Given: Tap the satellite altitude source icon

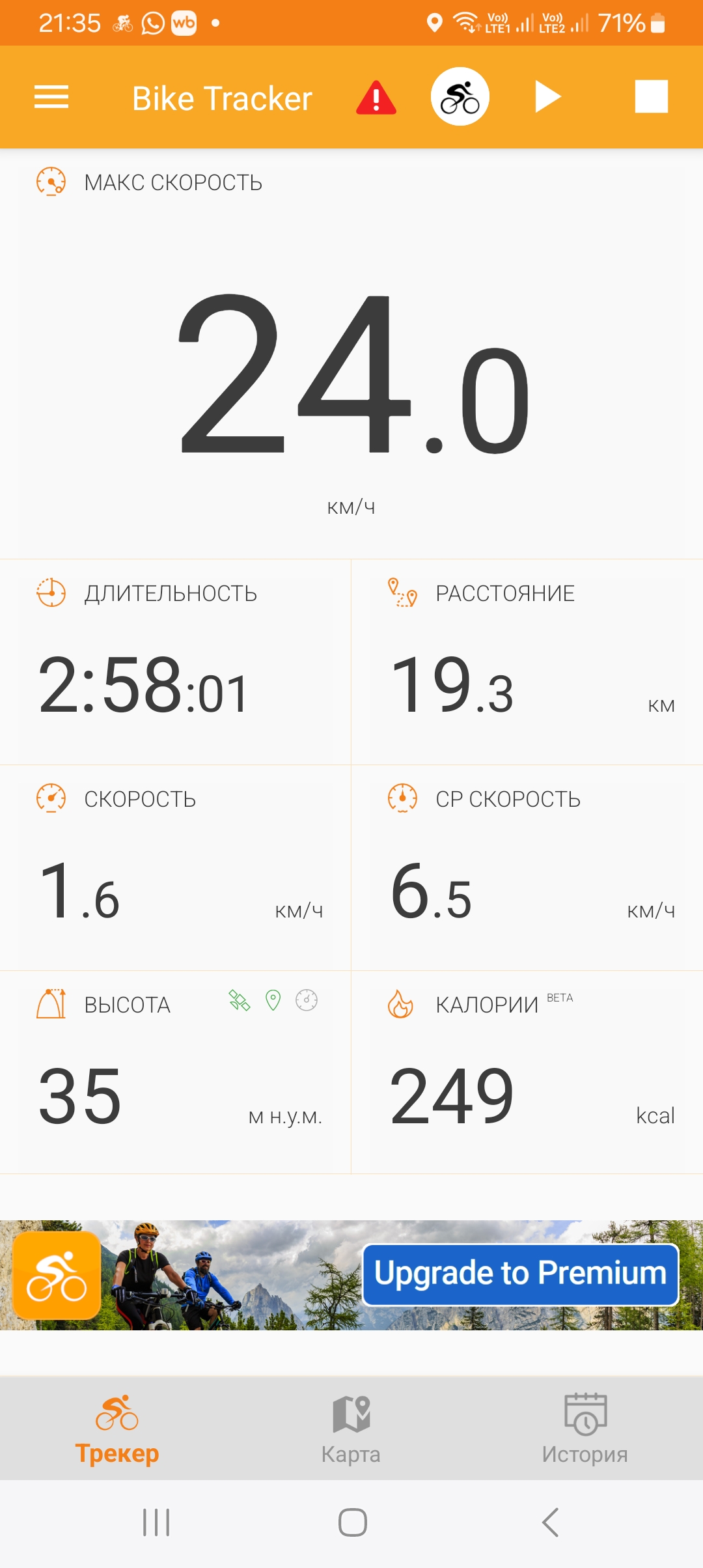Looking at the screenshot, I should coord(240,1000).
